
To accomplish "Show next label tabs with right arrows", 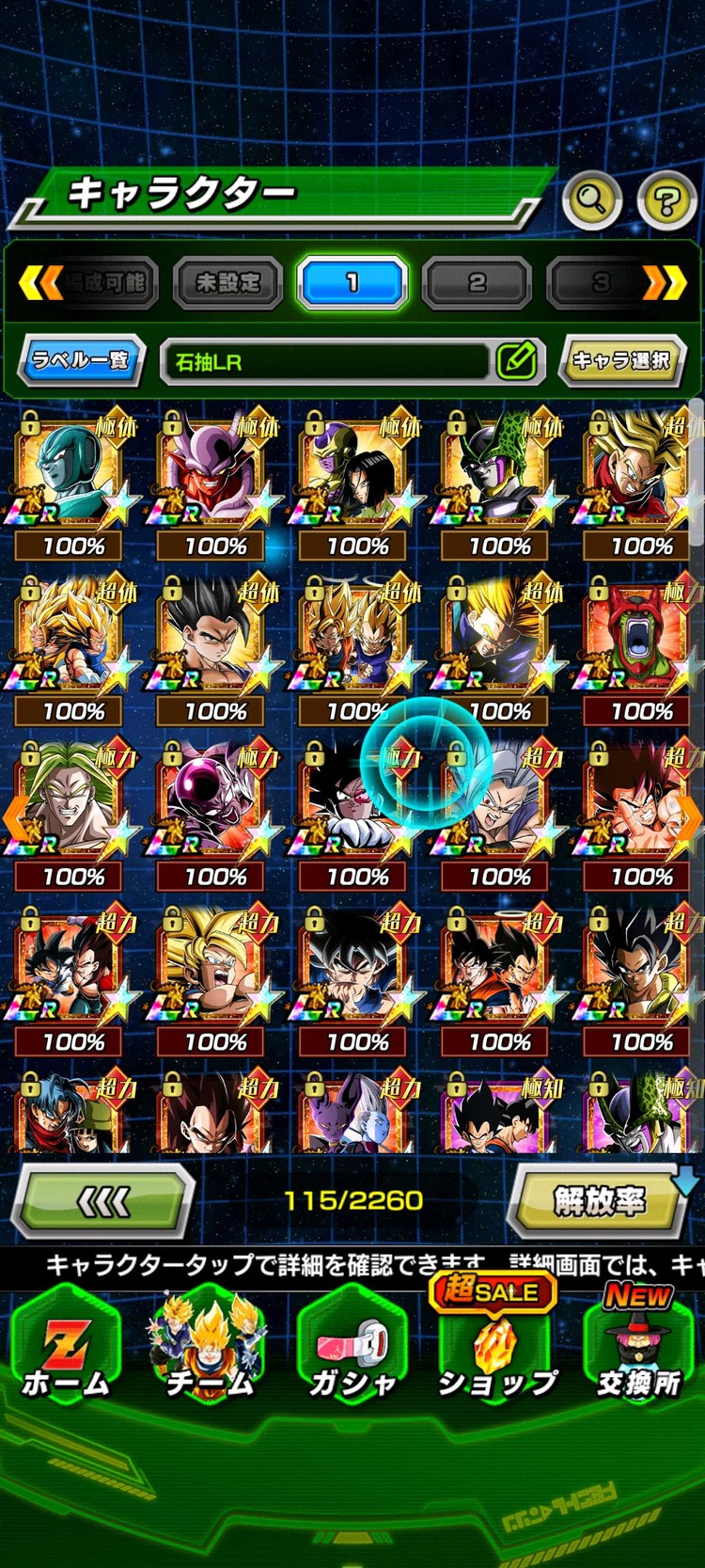I will 664,282.
